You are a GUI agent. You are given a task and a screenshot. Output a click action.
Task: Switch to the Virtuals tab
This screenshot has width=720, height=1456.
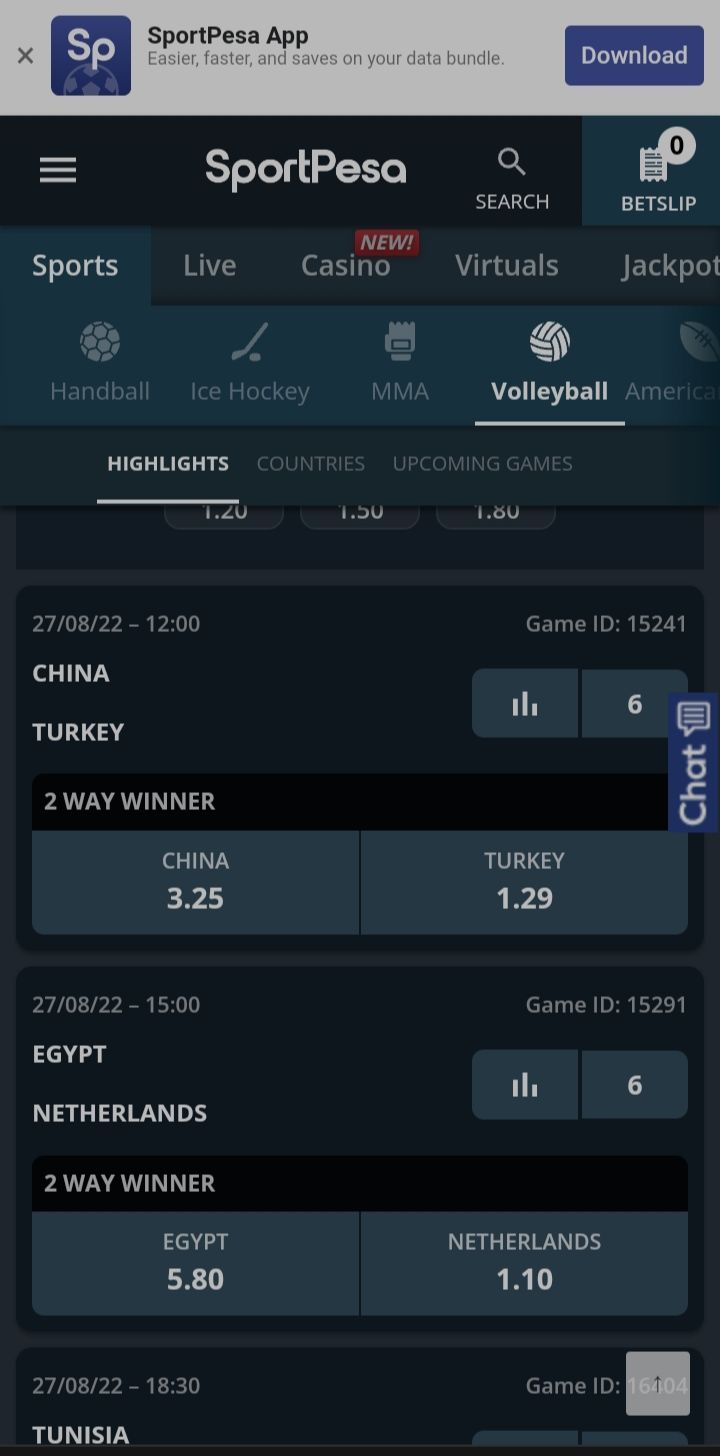(x=507, y=266)
